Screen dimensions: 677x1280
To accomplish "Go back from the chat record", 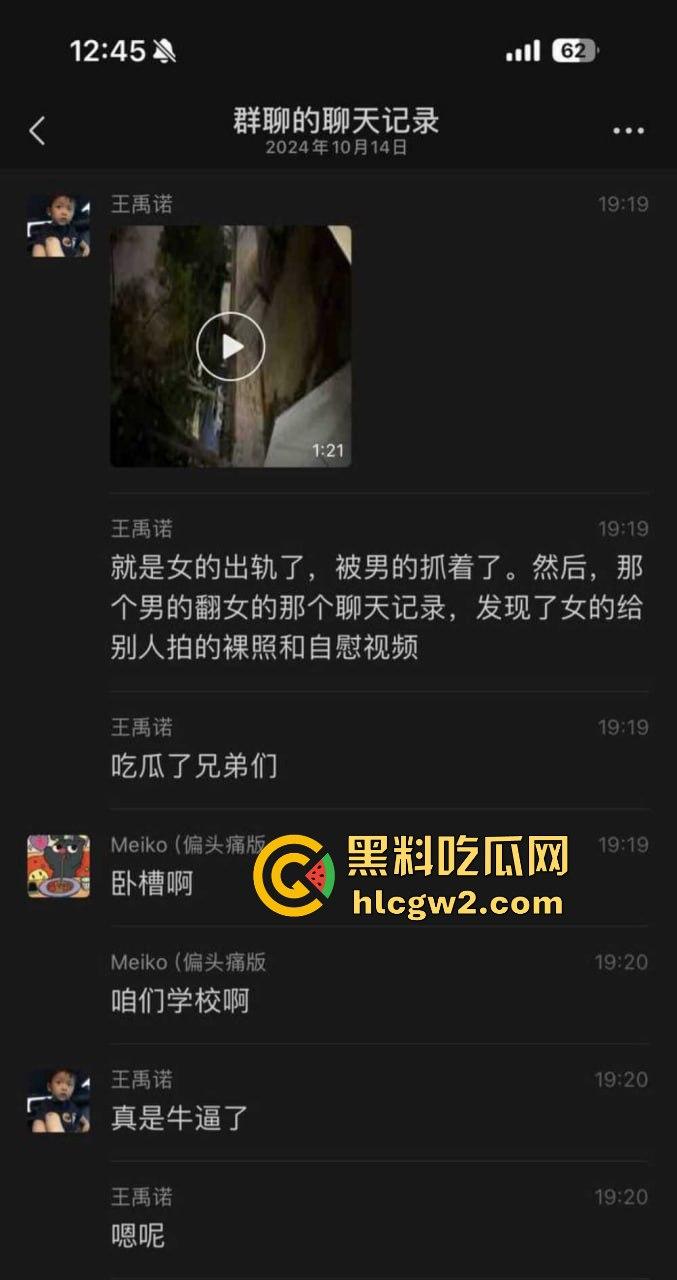I will click(37, 131).
